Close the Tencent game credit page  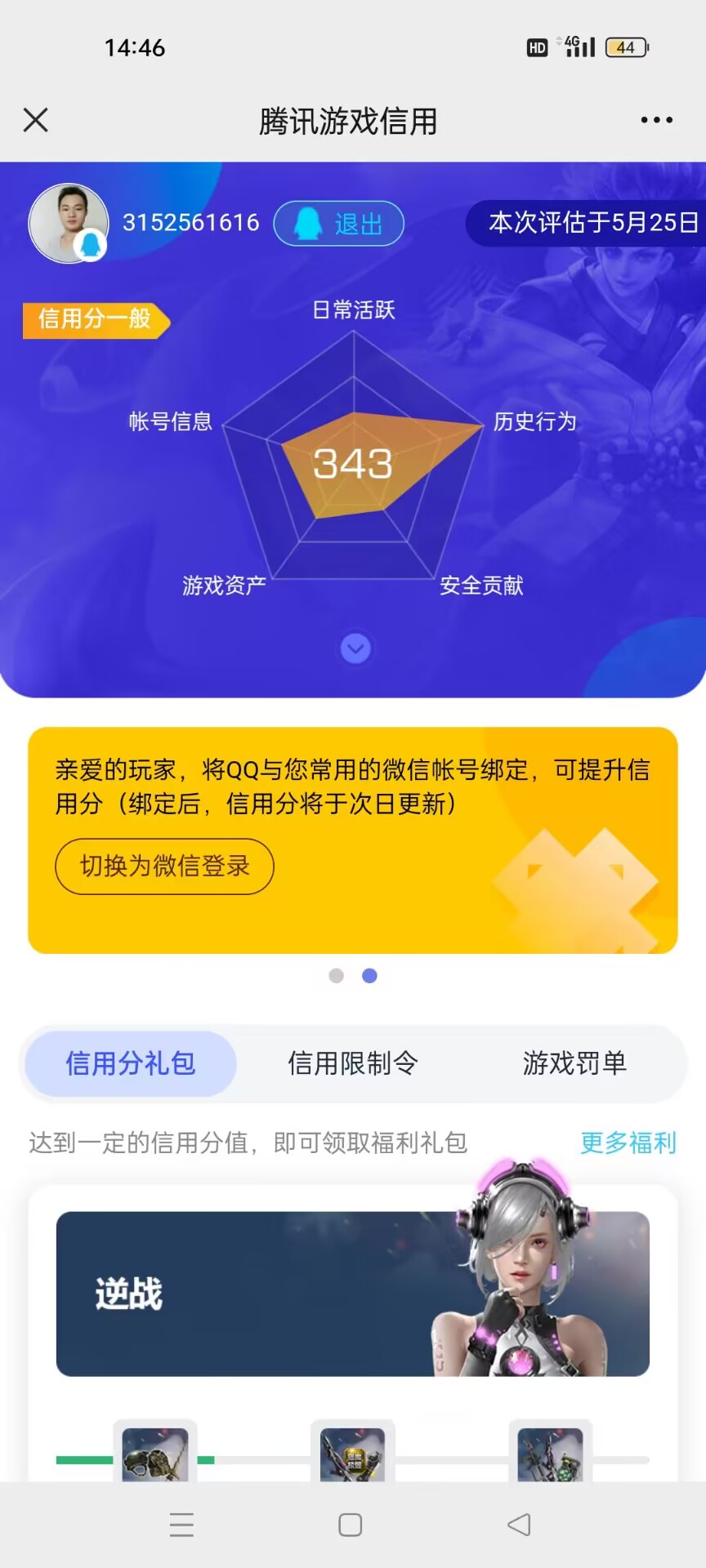[36, 120]
